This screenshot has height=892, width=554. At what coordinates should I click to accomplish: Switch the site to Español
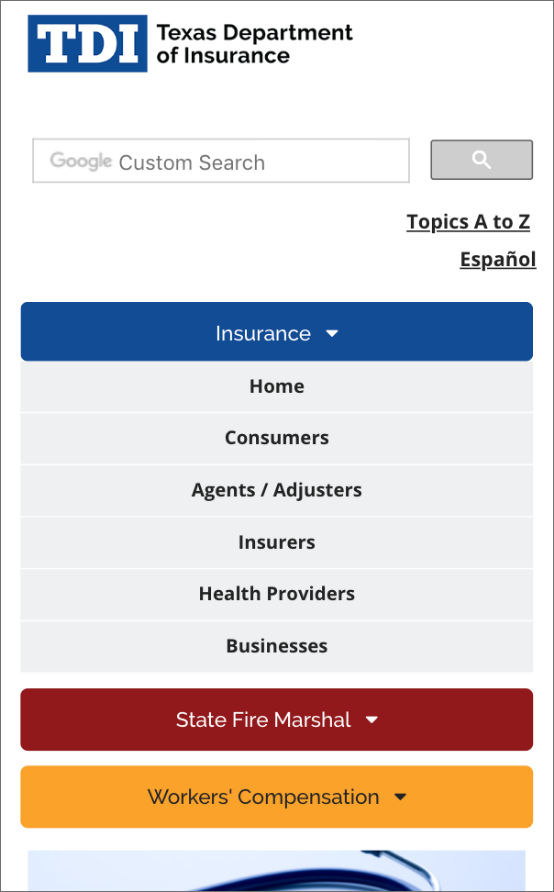(498, 259)
